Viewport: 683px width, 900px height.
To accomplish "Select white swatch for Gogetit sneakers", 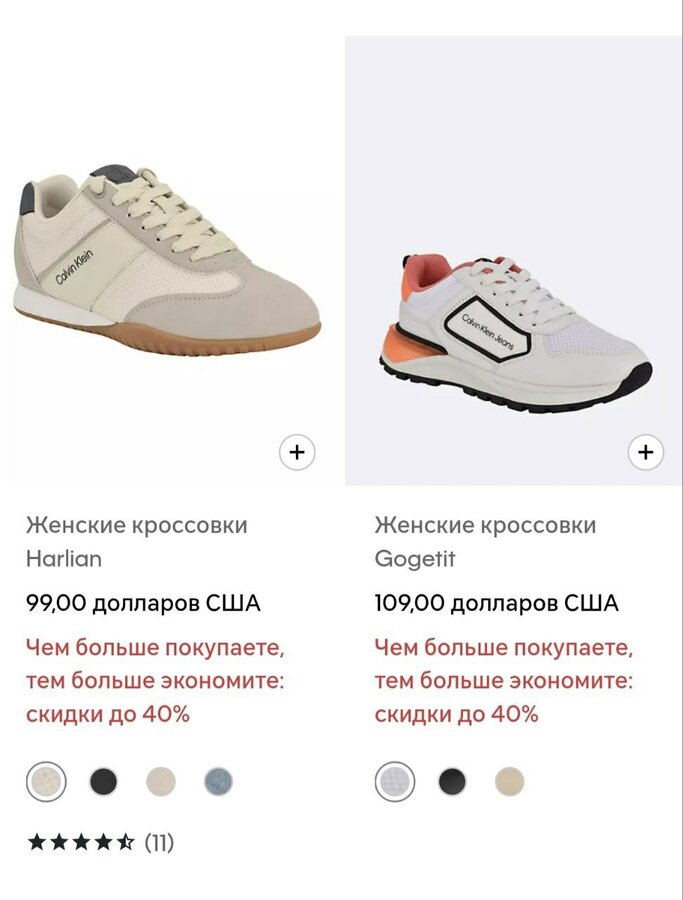I will (395, 781).
